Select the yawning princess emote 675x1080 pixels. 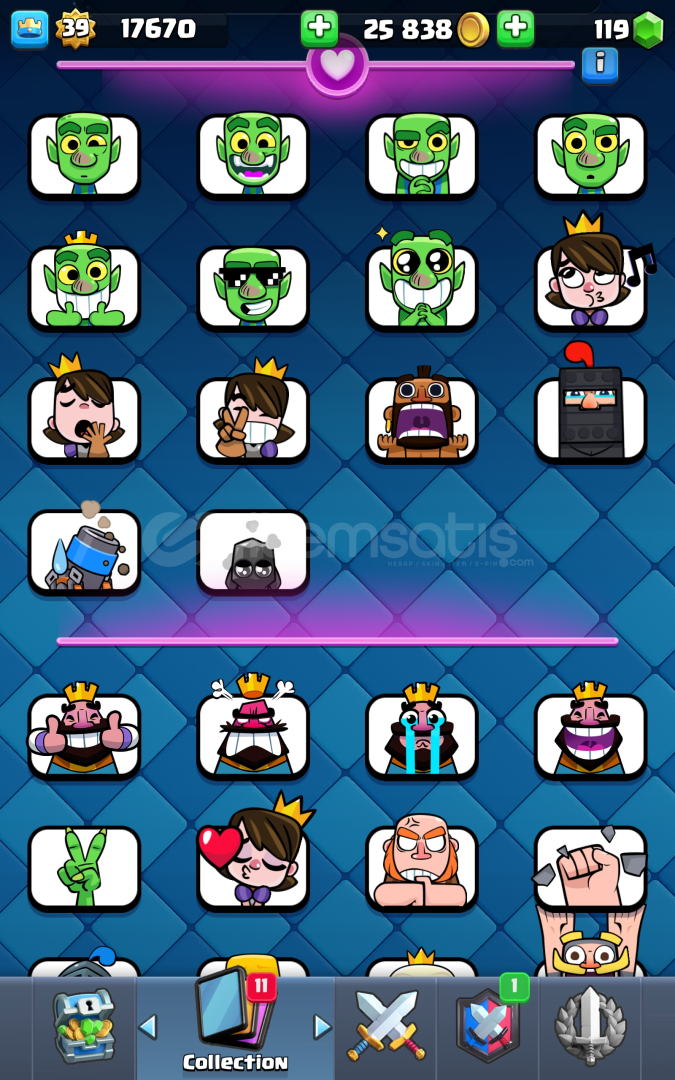point(84,418)
